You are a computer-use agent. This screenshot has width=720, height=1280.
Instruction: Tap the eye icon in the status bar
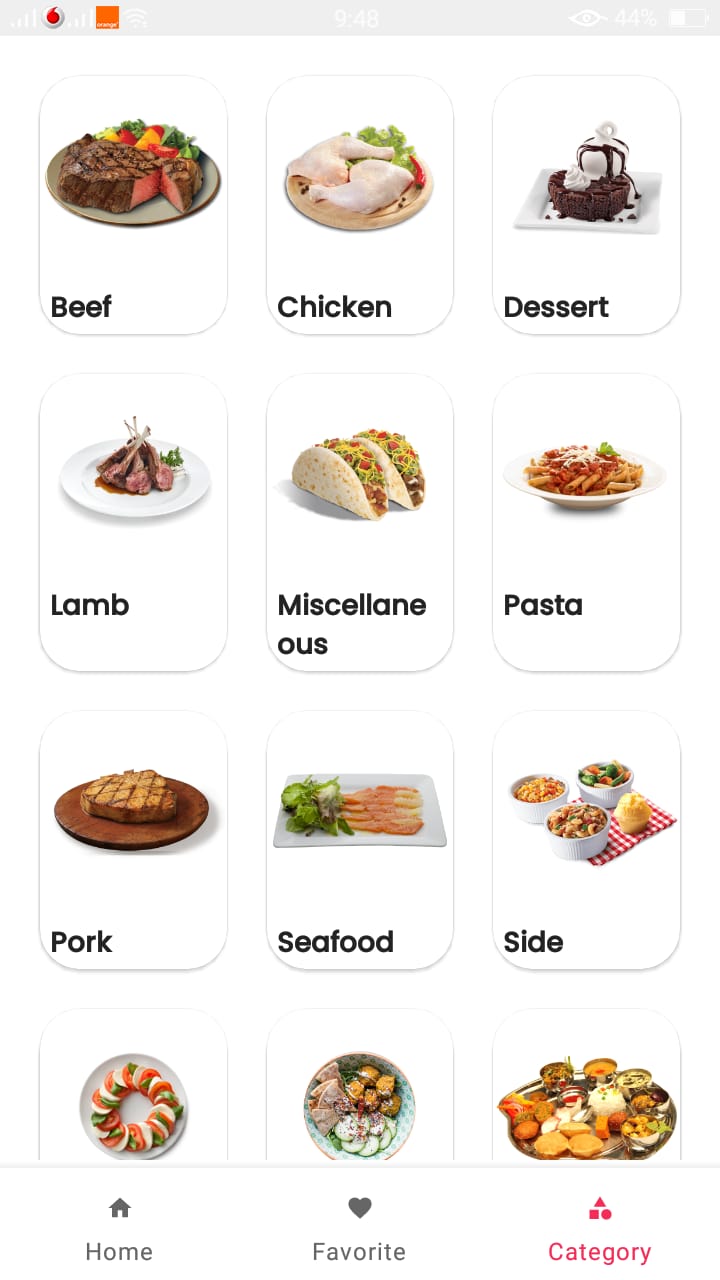(586, 17)
